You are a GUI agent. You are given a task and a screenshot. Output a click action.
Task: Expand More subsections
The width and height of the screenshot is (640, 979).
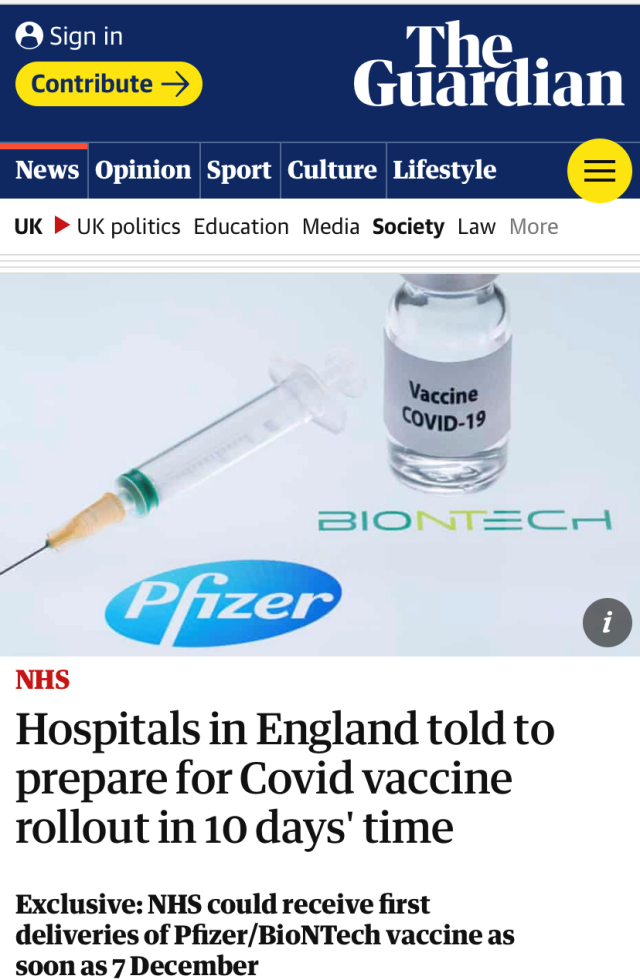coord(533,227)
